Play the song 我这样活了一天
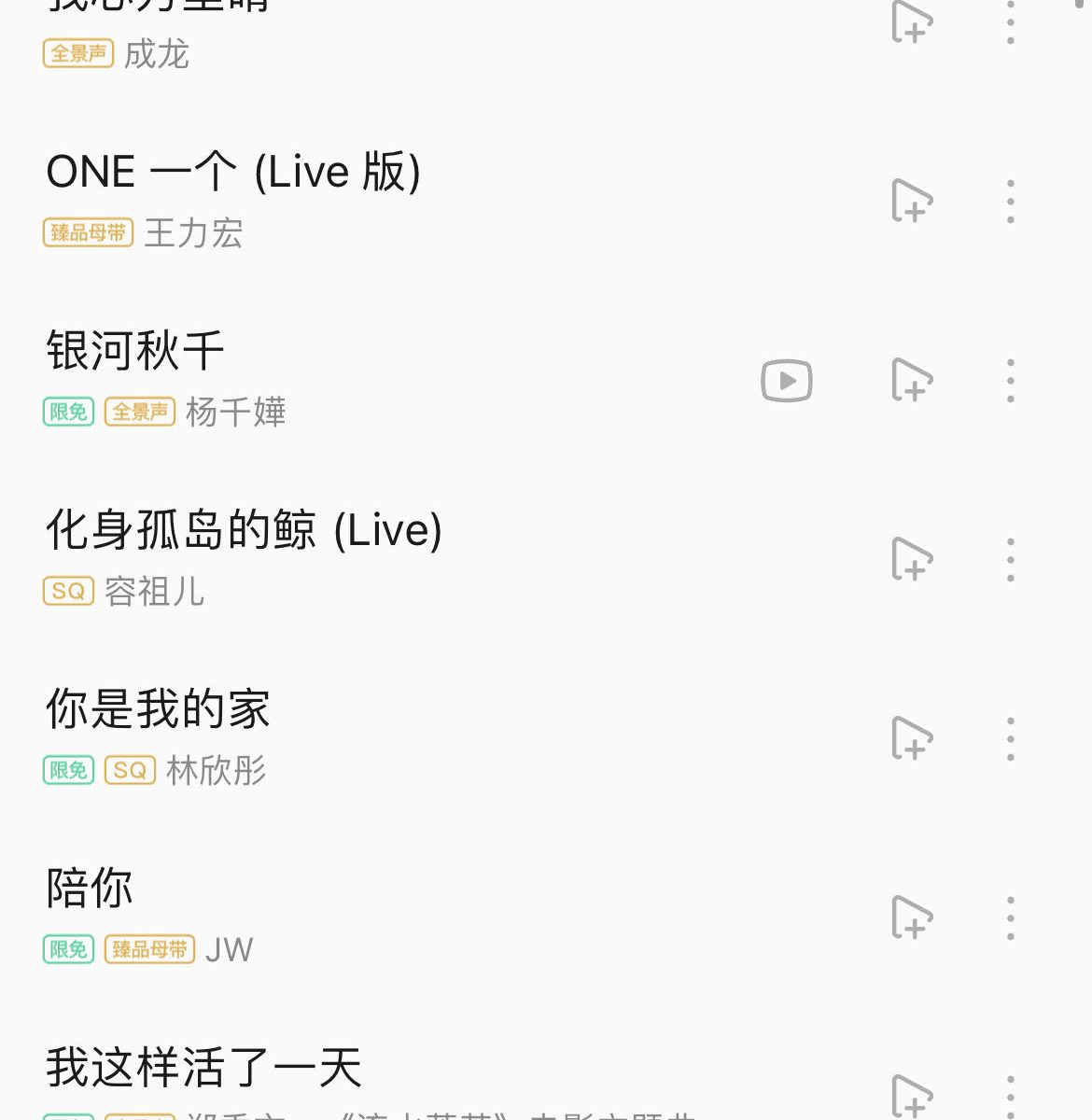This screenshot has width=1092, height=1120. (x=203, y=1069)
